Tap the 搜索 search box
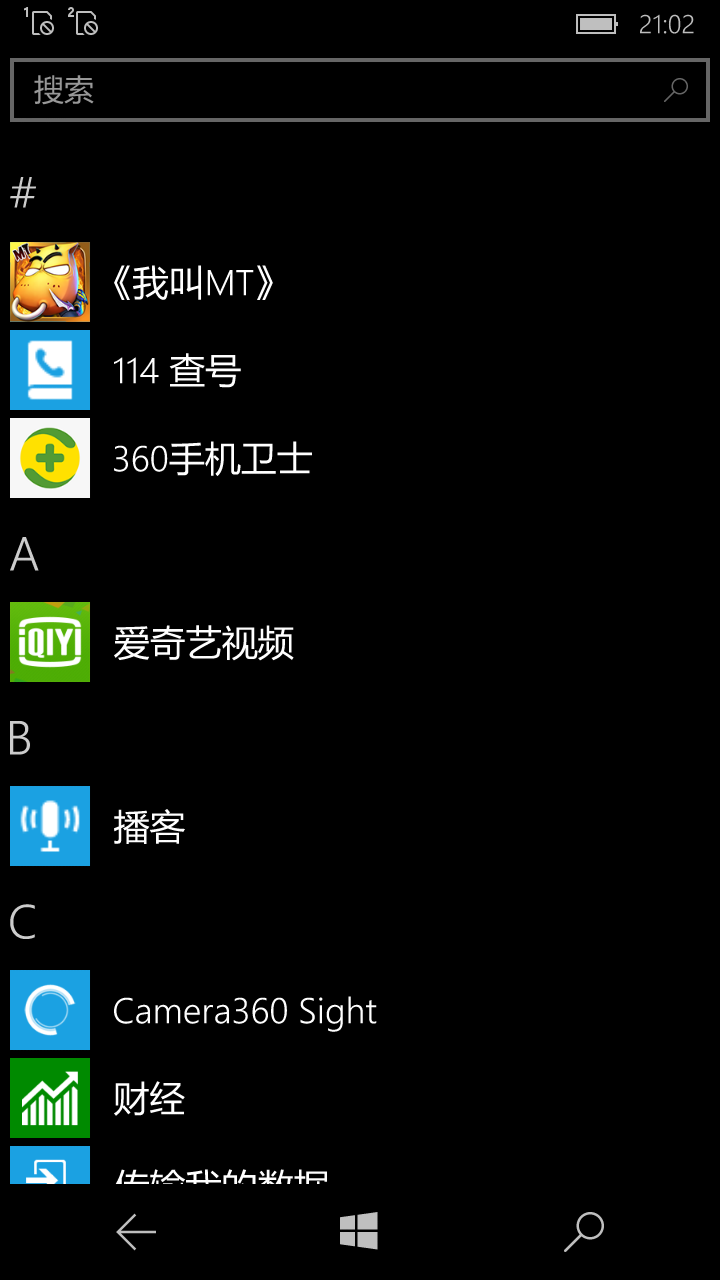 coord(360,90)
